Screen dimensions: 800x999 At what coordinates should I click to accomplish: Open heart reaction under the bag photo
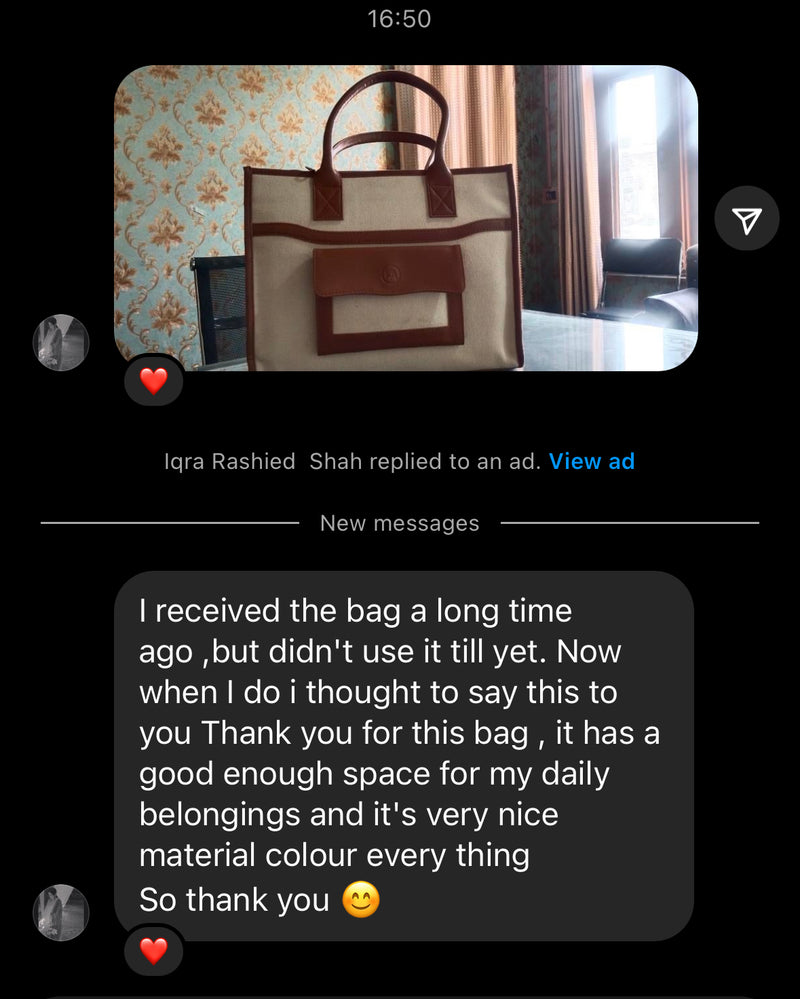click(x=153, y=381)
